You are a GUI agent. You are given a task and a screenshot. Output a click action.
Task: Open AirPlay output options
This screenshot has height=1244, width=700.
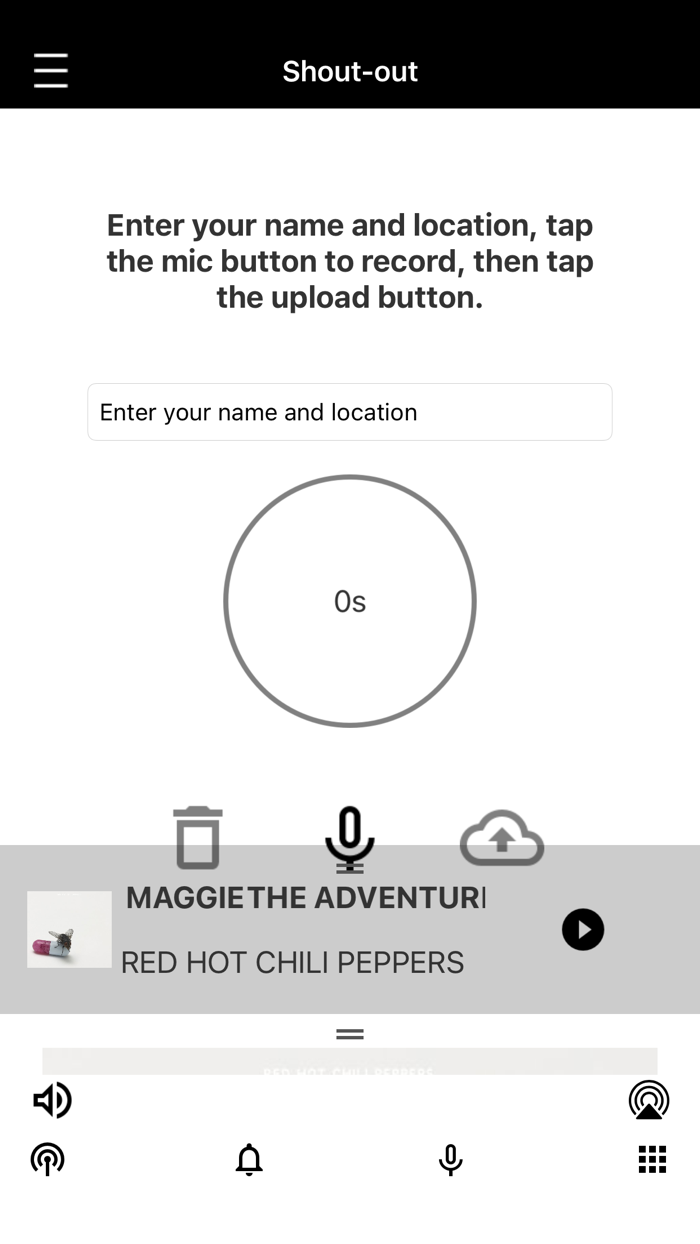click(x=649, y=1100)
